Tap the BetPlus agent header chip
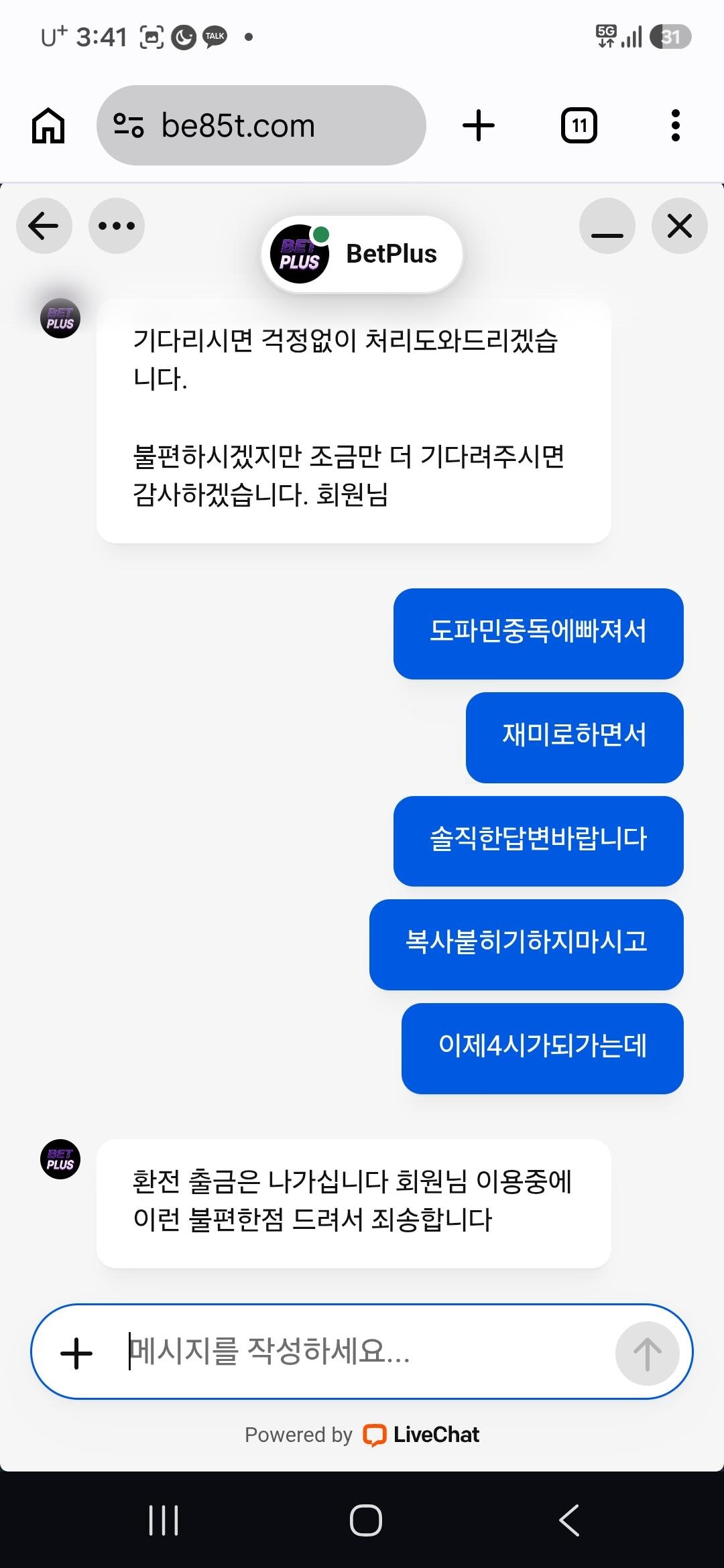The height and width of the screenshot is (1568, 724). click(x=362, y=254)
